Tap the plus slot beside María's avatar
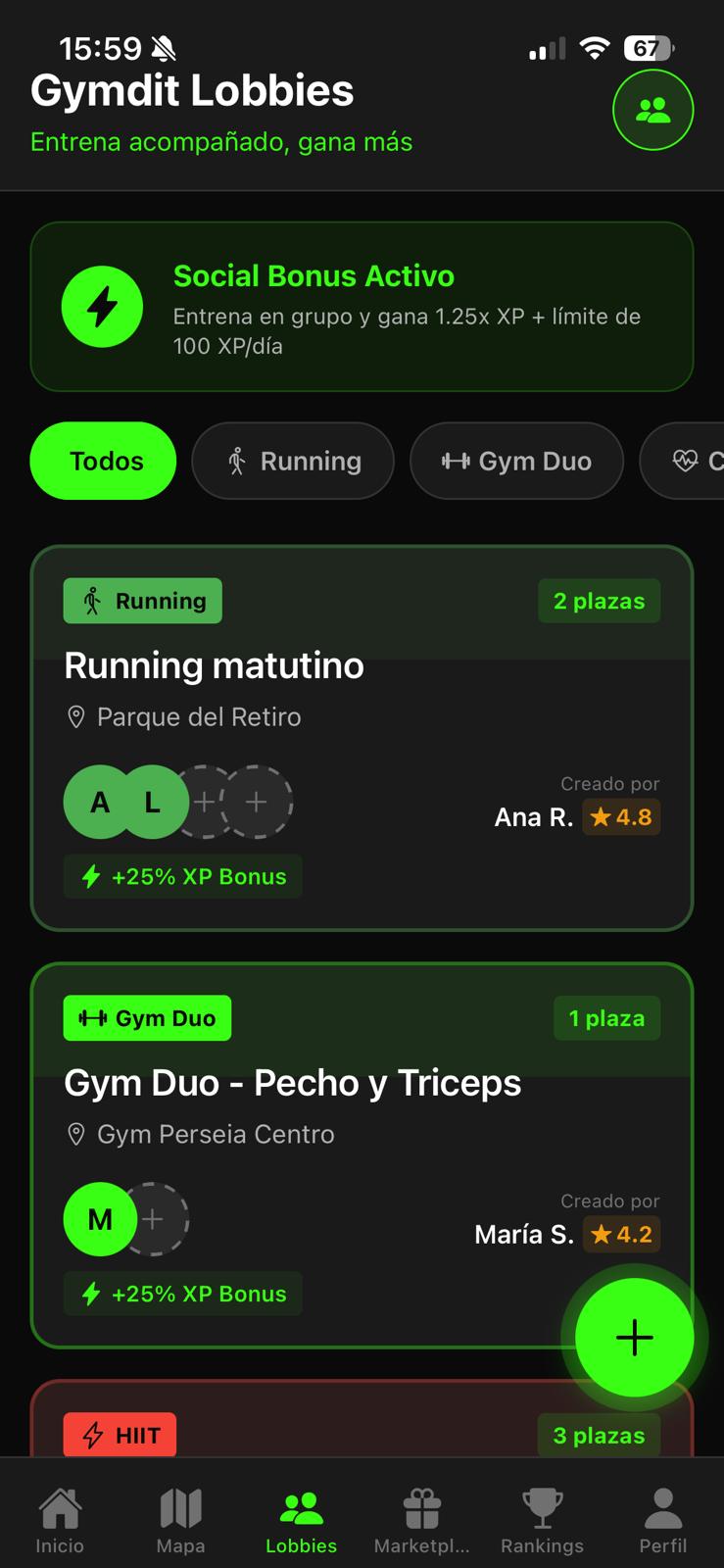724x1568 pixels. click(x=154, y=1219)
